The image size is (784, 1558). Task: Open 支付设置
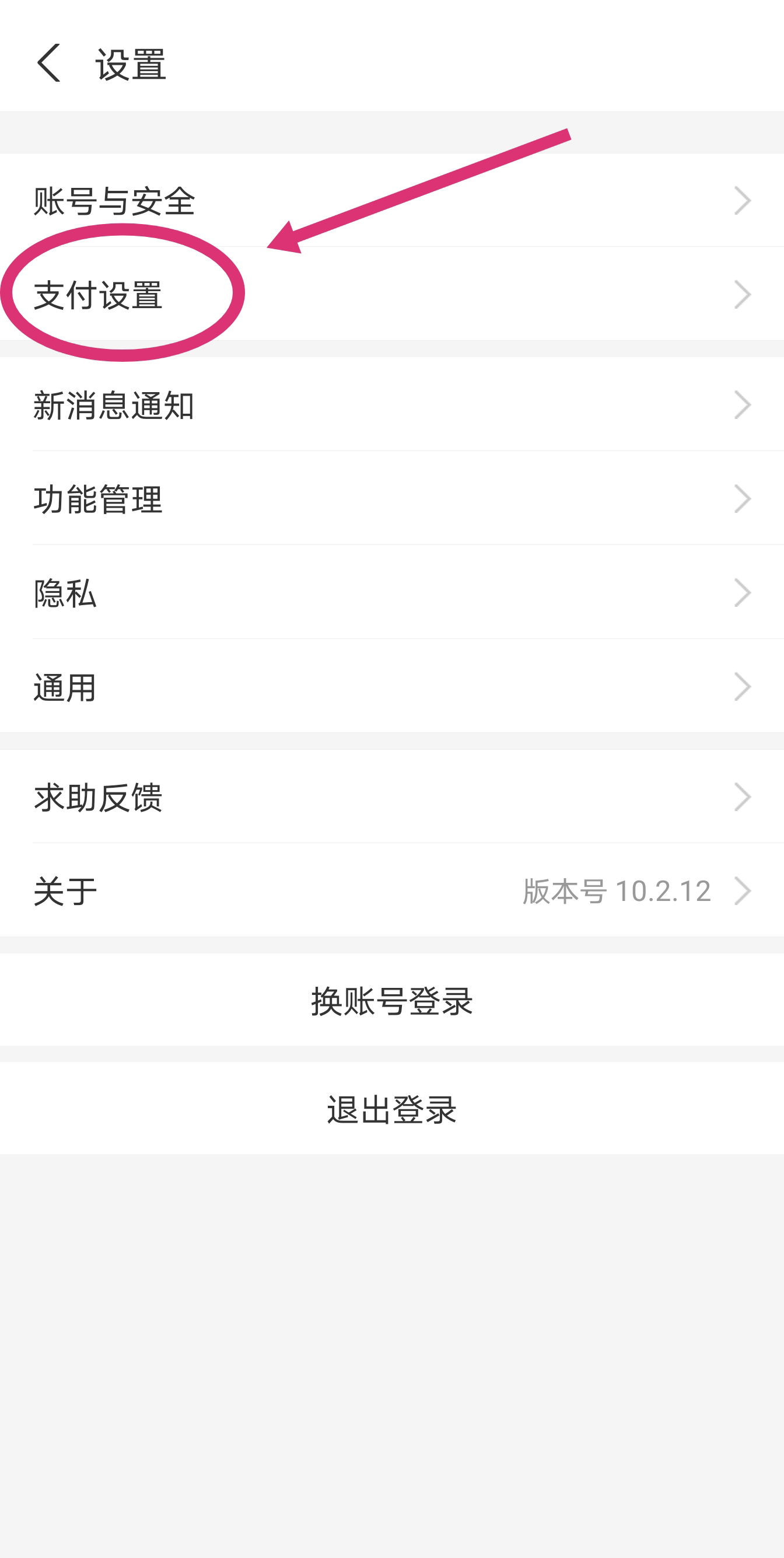coord(391,294)
